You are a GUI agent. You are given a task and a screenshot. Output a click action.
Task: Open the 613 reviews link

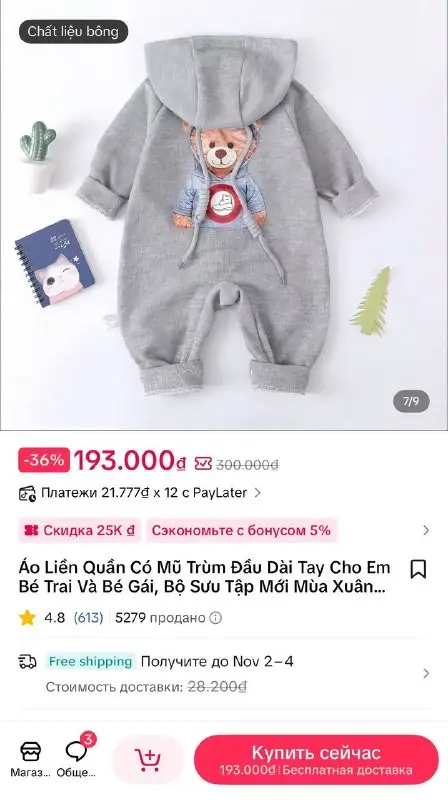point(88,618)
